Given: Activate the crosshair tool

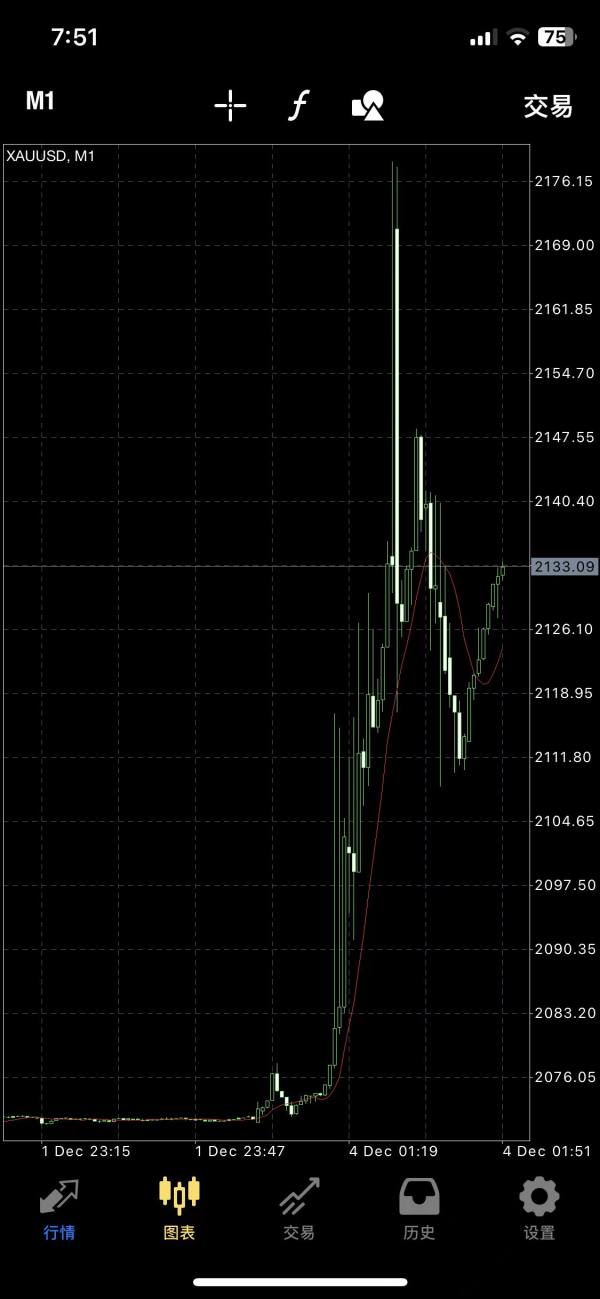Looking at the screenshot, I should pos(230,105).
